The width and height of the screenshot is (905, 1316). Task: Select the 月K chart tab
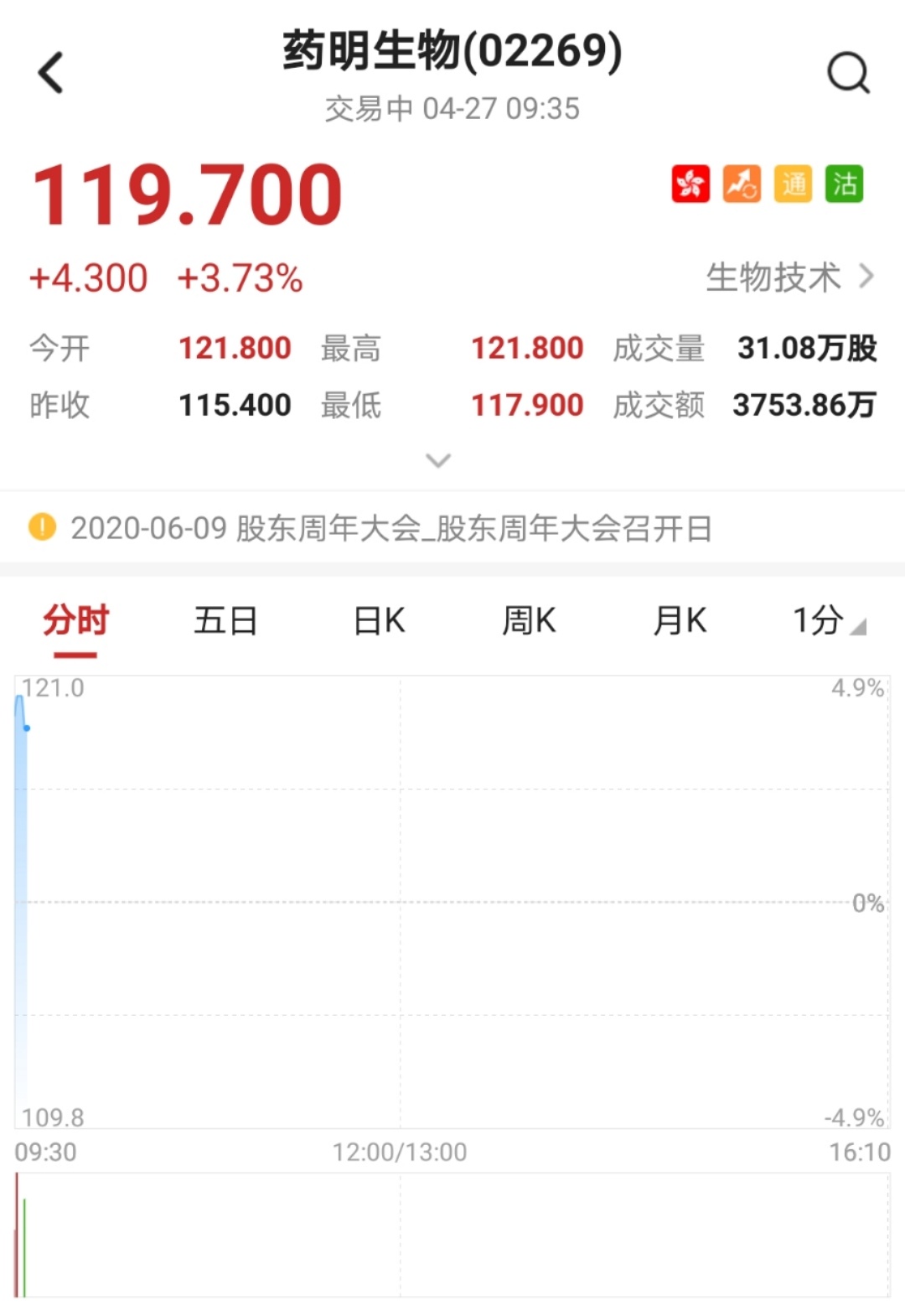[x=680, y=621]
